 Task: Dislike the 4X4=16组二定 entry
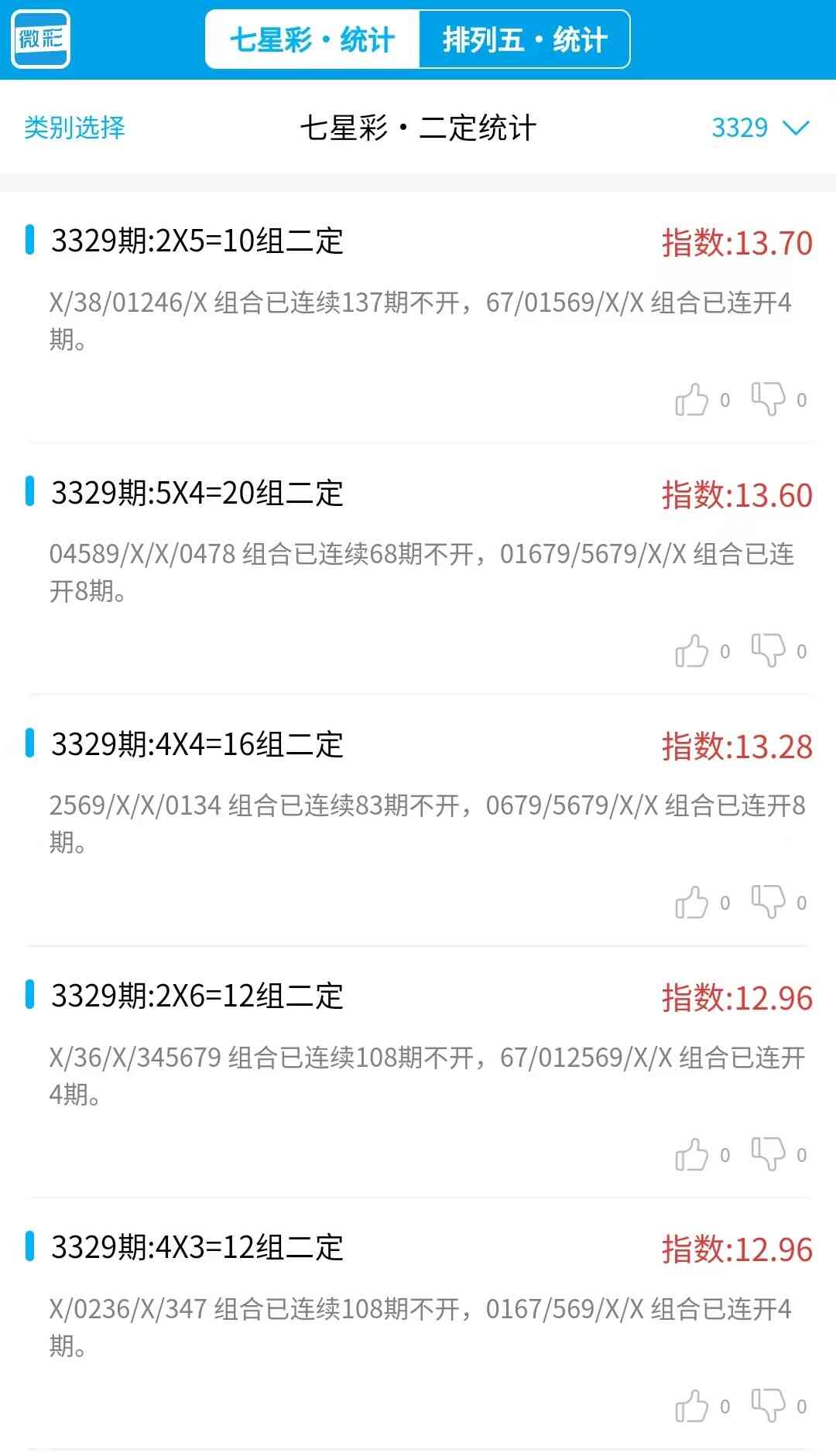coord(768,902)
